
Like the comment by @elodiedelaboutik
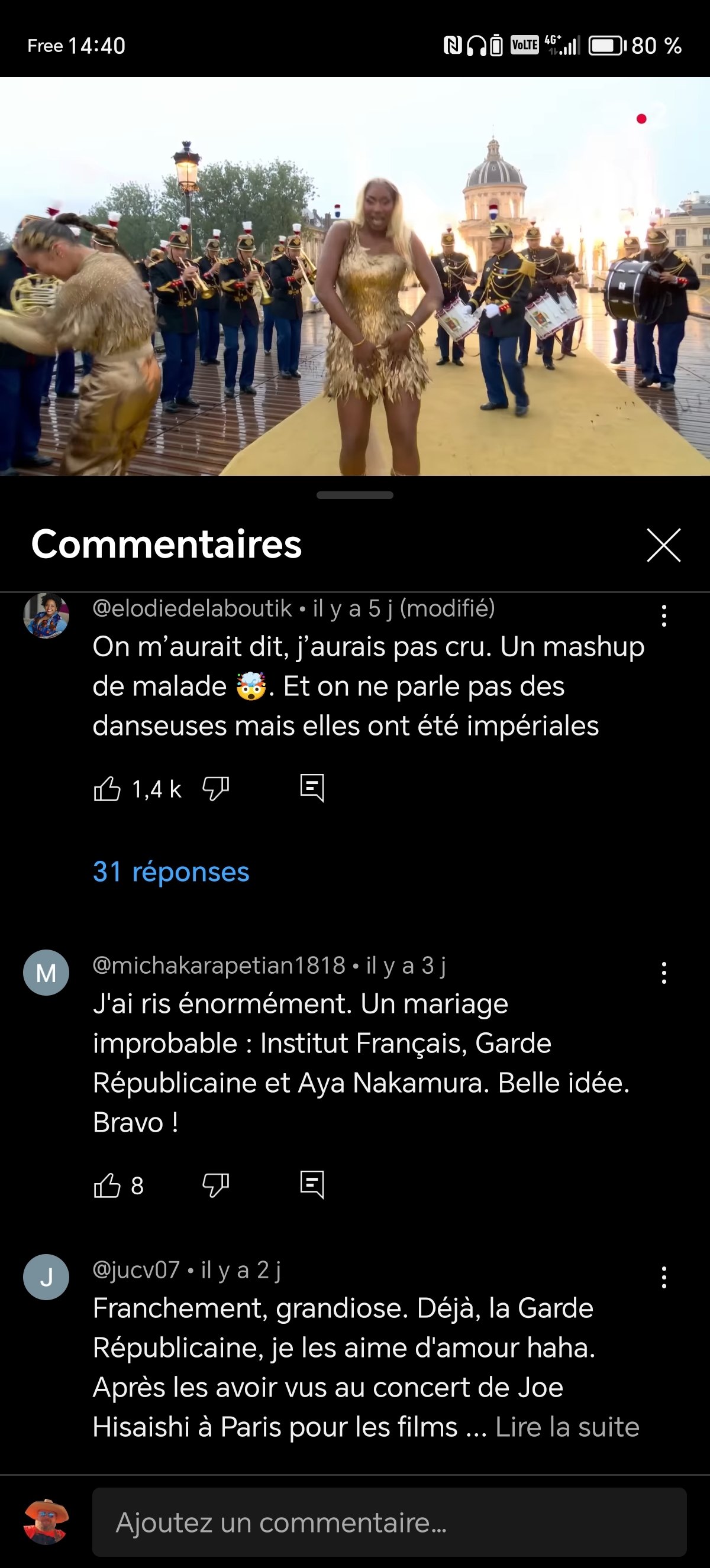tap(107, 789)
